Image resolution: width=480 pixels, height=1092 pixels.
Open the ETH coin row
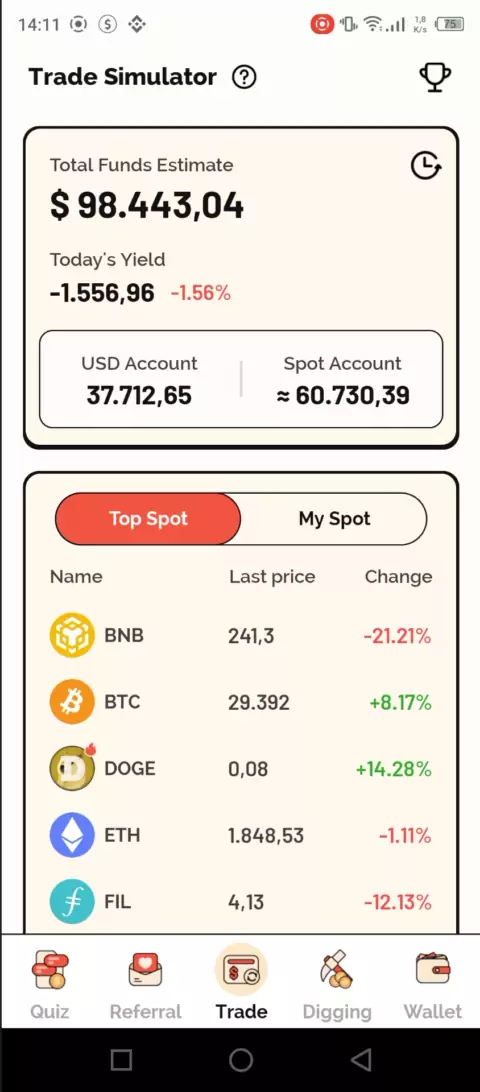coord(240,835)
